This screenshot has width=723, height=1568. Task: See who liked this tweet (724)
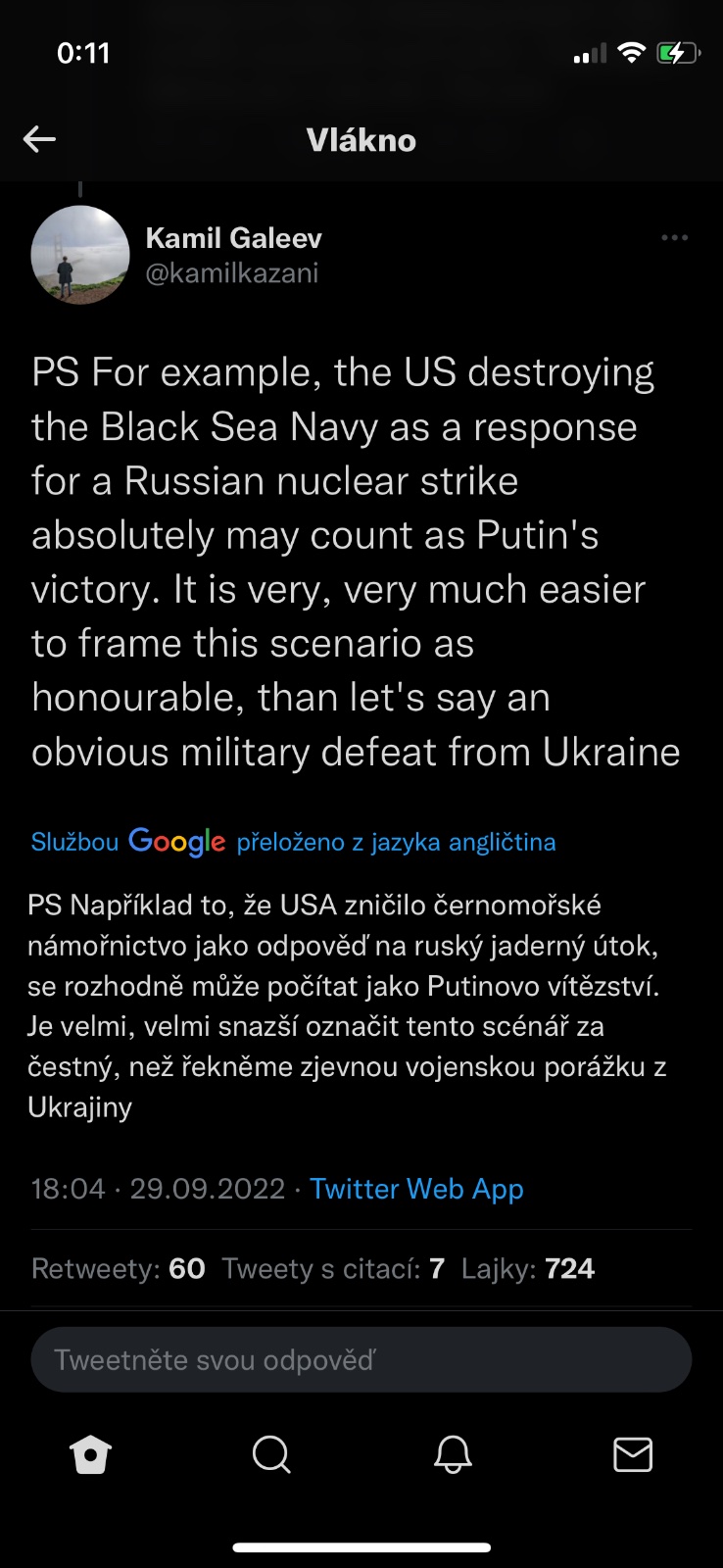528,1268
